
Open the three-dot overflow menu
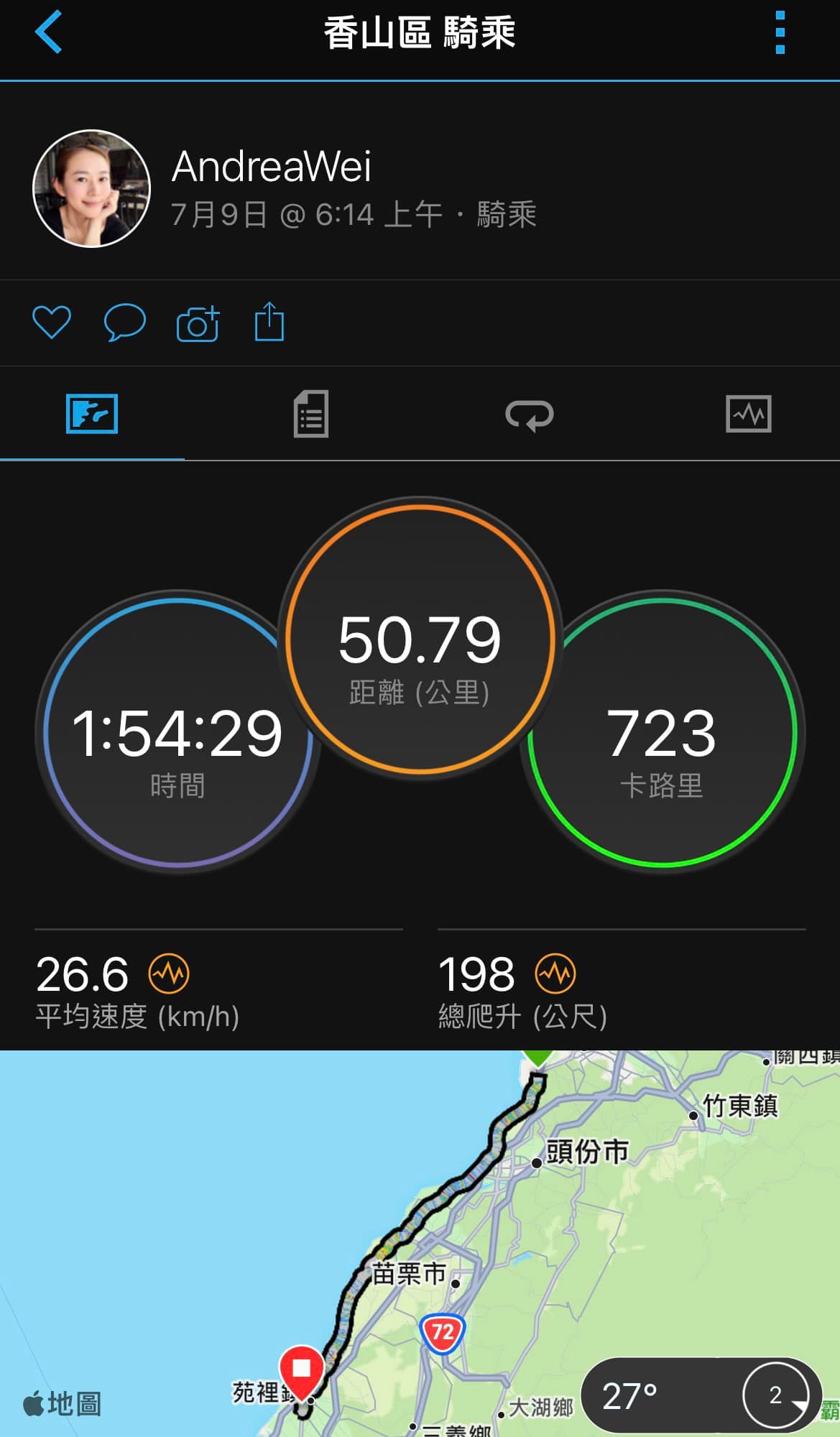(x=780, y=32)
